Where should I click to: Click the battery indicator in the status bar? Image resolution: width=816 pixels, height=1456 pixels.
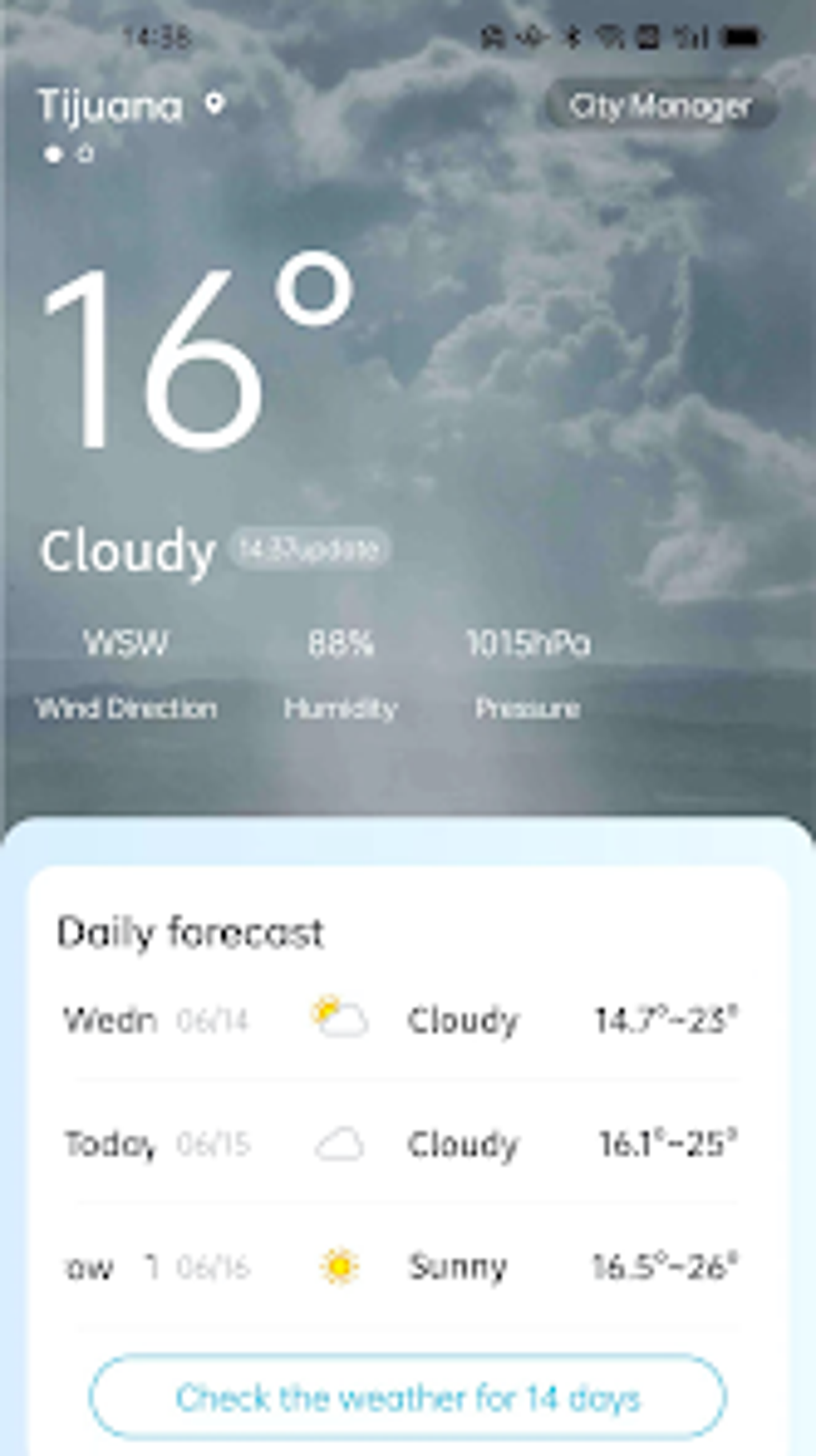click(740, 36)
